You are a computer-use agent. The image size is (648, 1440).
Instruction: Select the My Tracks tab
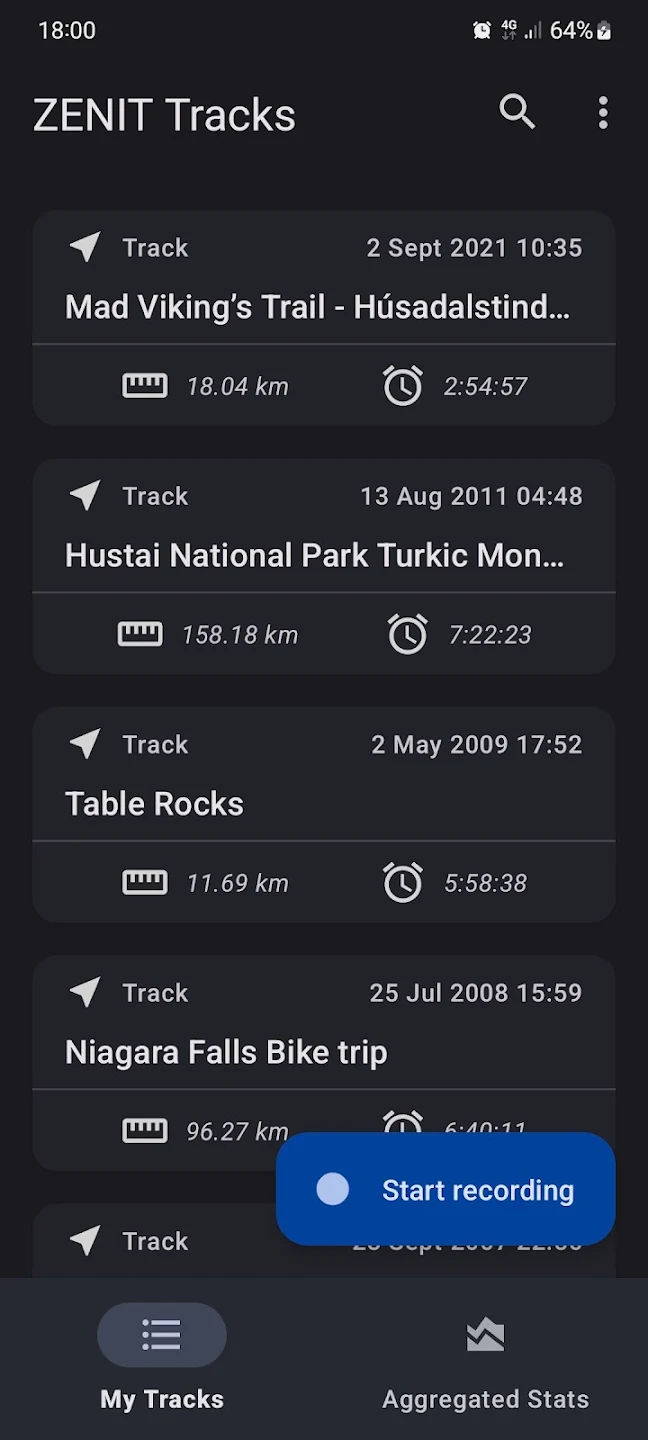[162, 1359]
